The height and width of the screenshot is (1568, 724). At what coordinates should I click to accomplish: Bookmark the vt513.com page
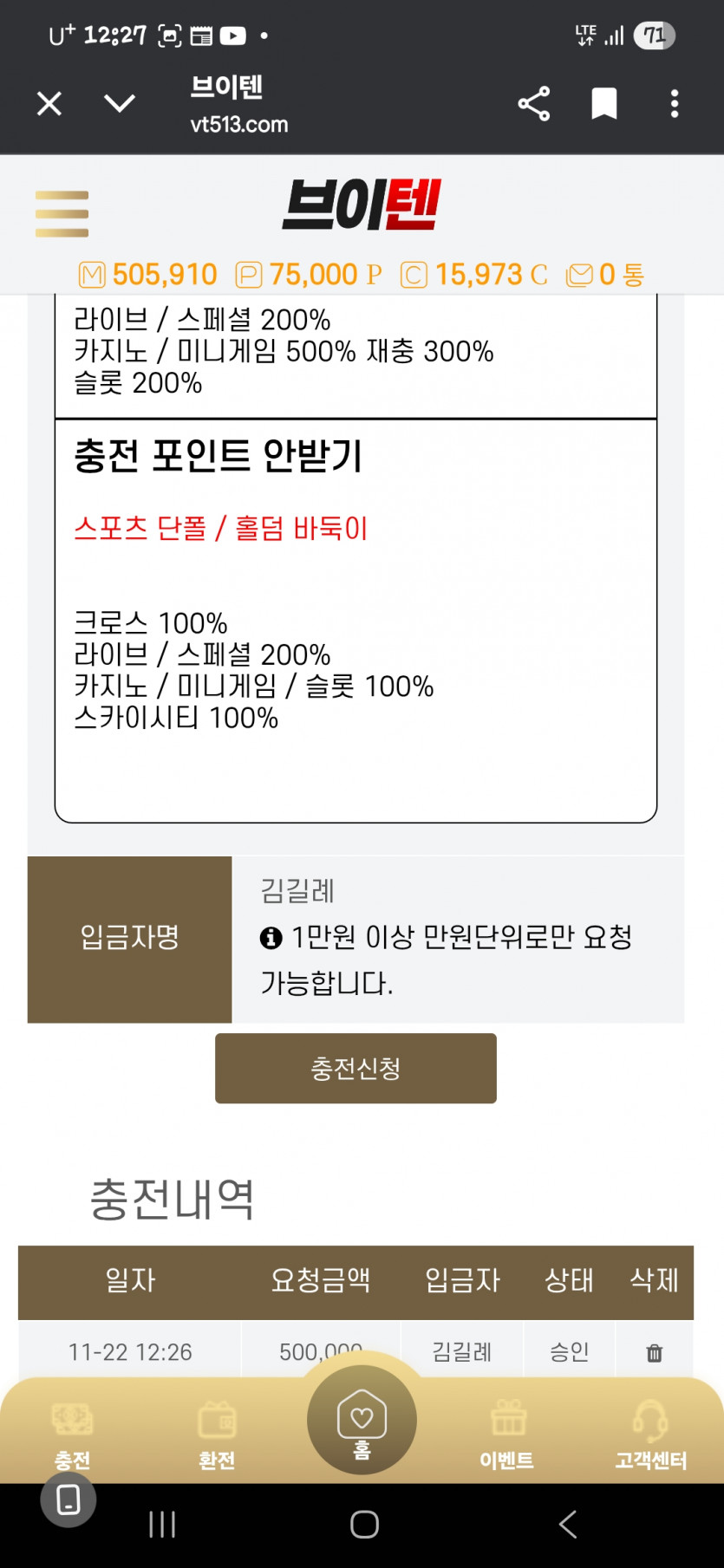[x=604, y=104]
